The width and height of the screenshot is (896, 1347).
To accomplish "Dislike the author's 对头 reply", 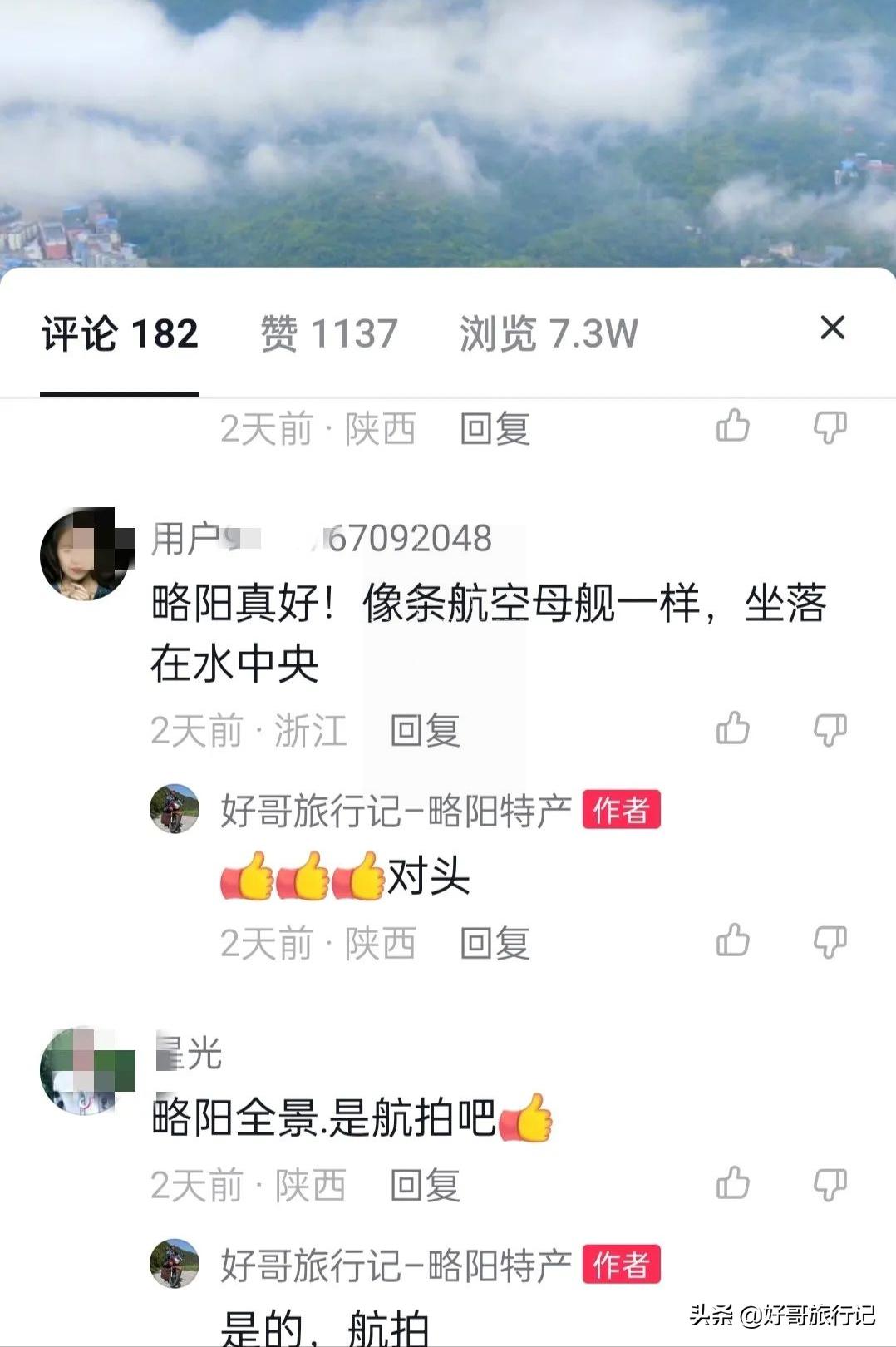I will click(829, 940).
